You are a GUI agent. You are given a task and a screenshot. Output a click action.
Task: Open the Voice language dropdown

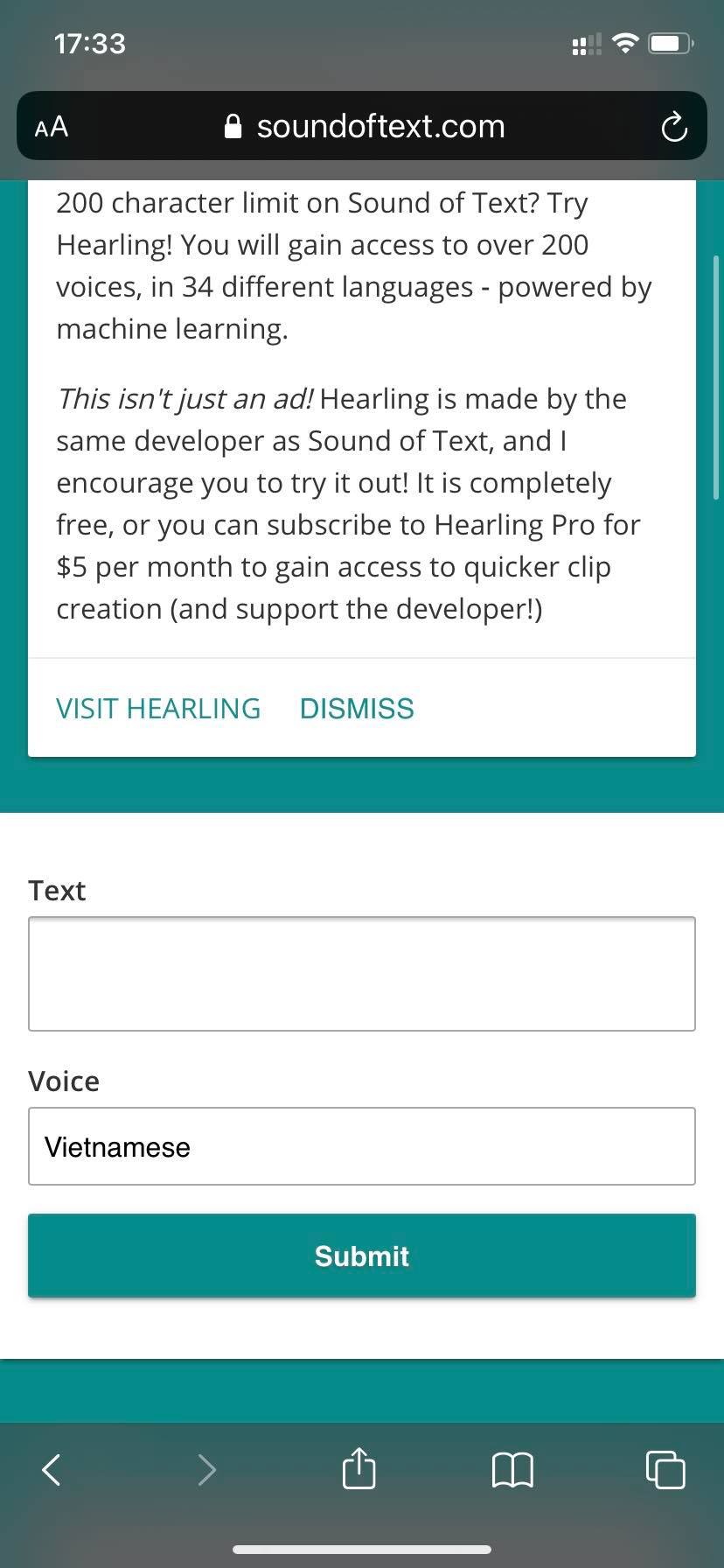coord(362,1146)
